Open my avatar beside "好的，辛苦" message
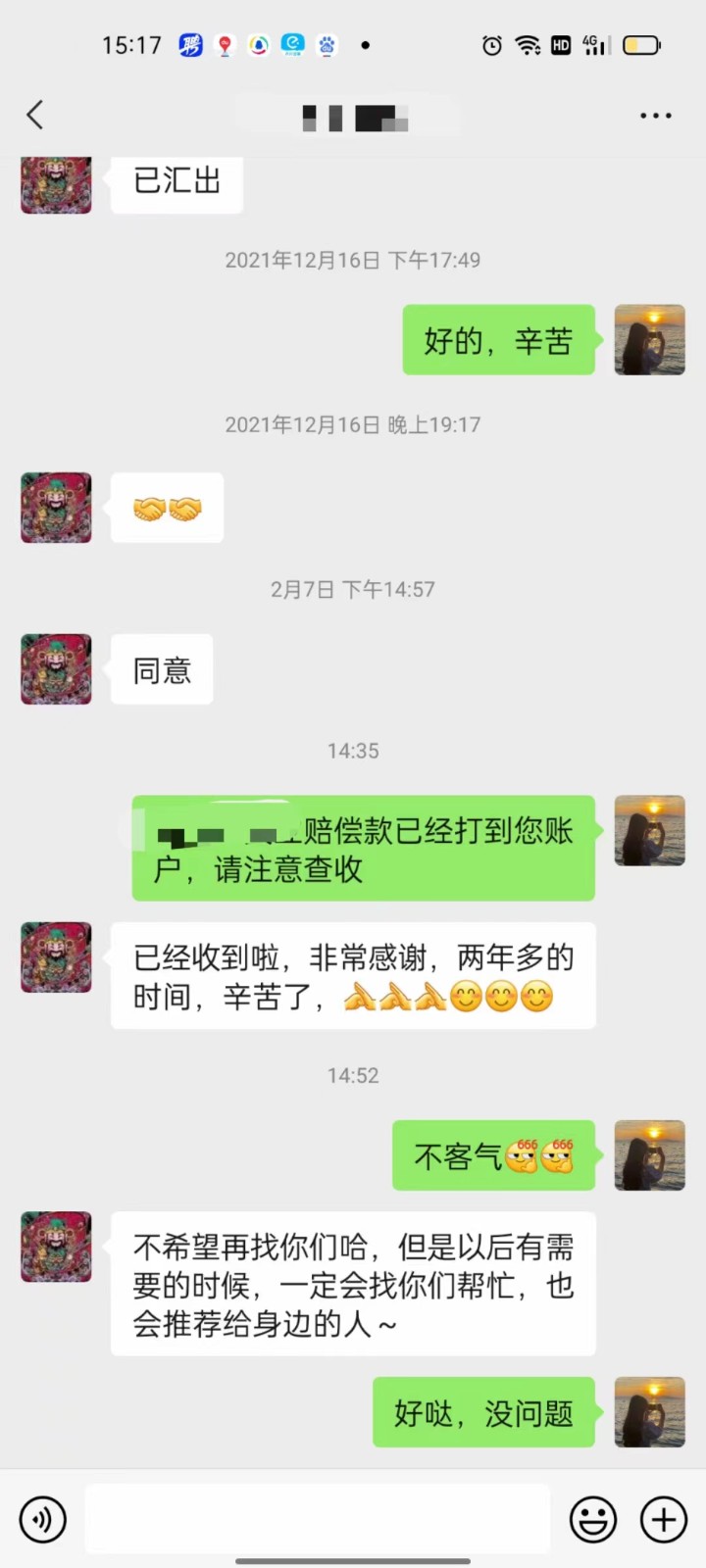The image size is (706, 1568). click(649, 340)
